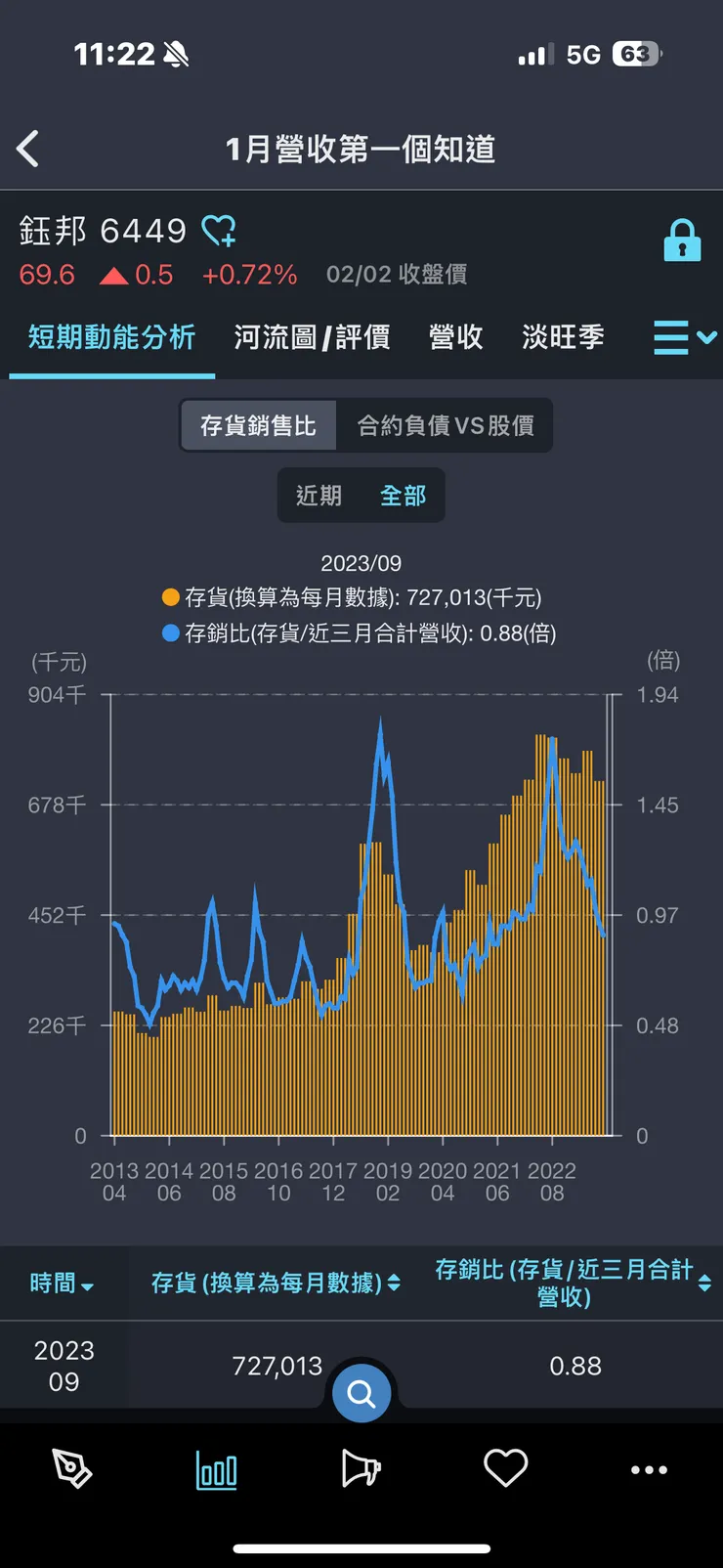Viewport: 723px width, 1568px height.
Task: Open the 淡旺季 tab
Action: pyautogui.click(x=563, y=336)
